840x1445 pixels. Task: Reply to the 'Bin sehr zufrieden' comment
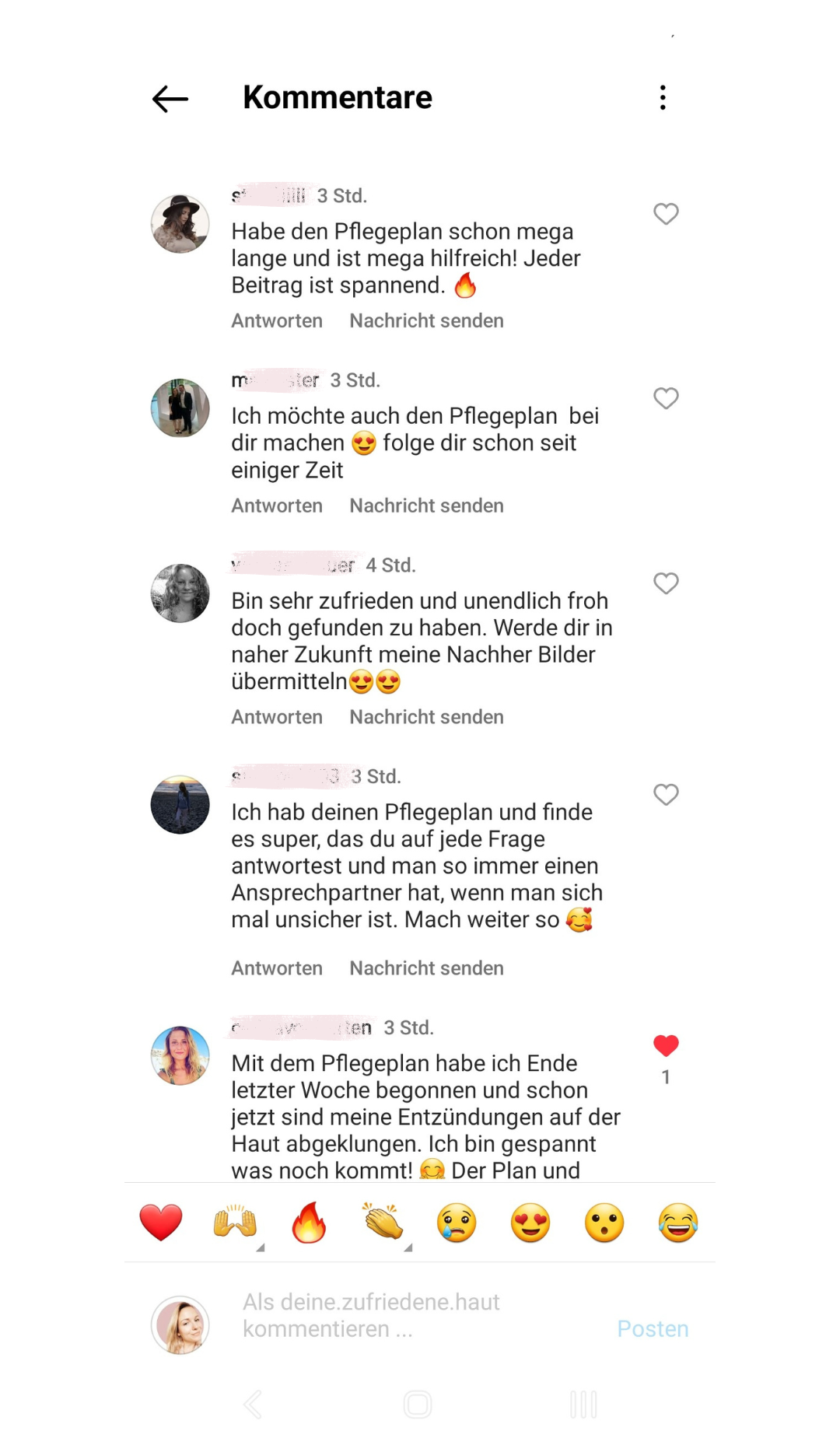point(277,717)
